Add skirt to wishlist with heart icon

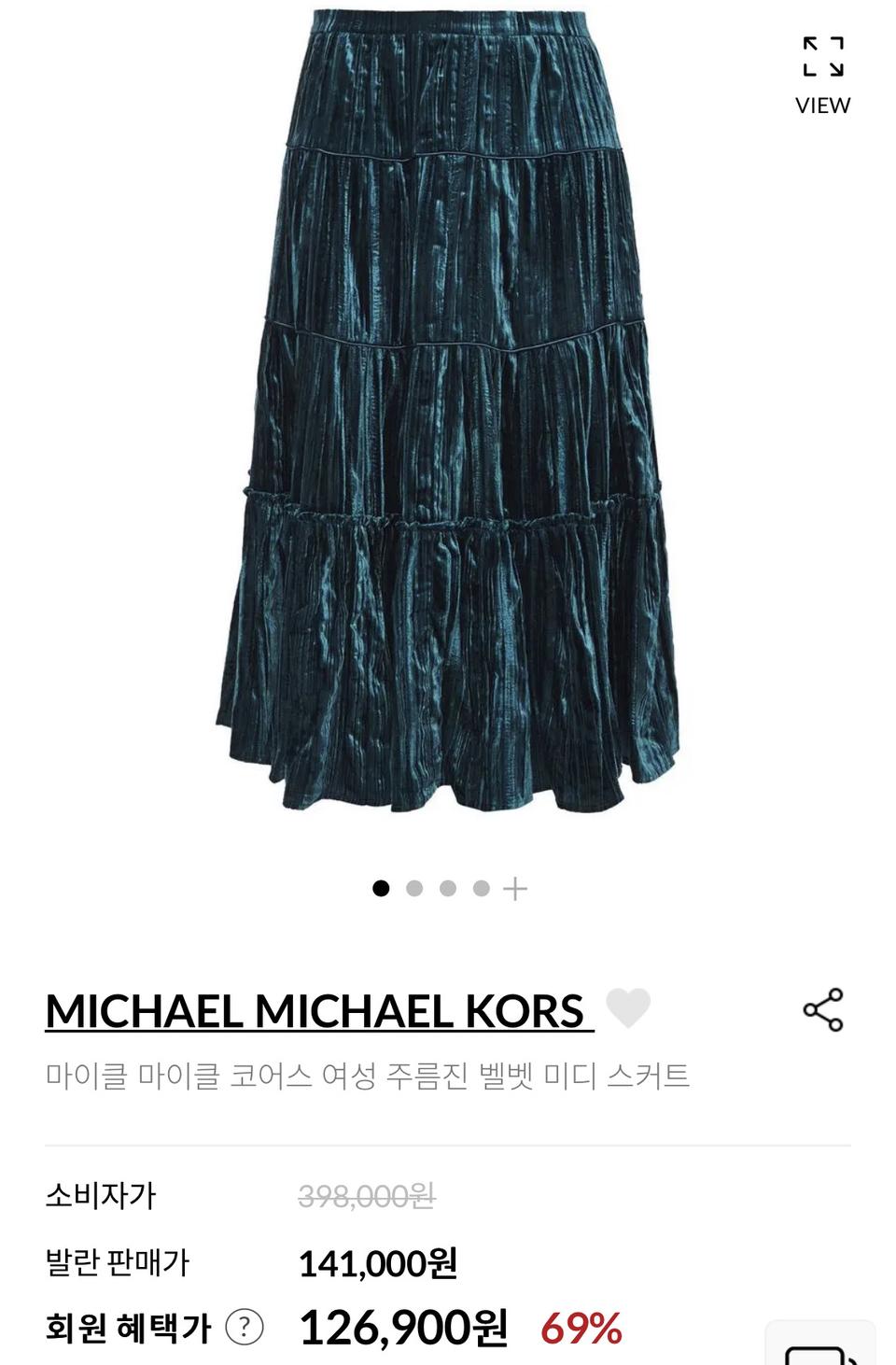628,1008
